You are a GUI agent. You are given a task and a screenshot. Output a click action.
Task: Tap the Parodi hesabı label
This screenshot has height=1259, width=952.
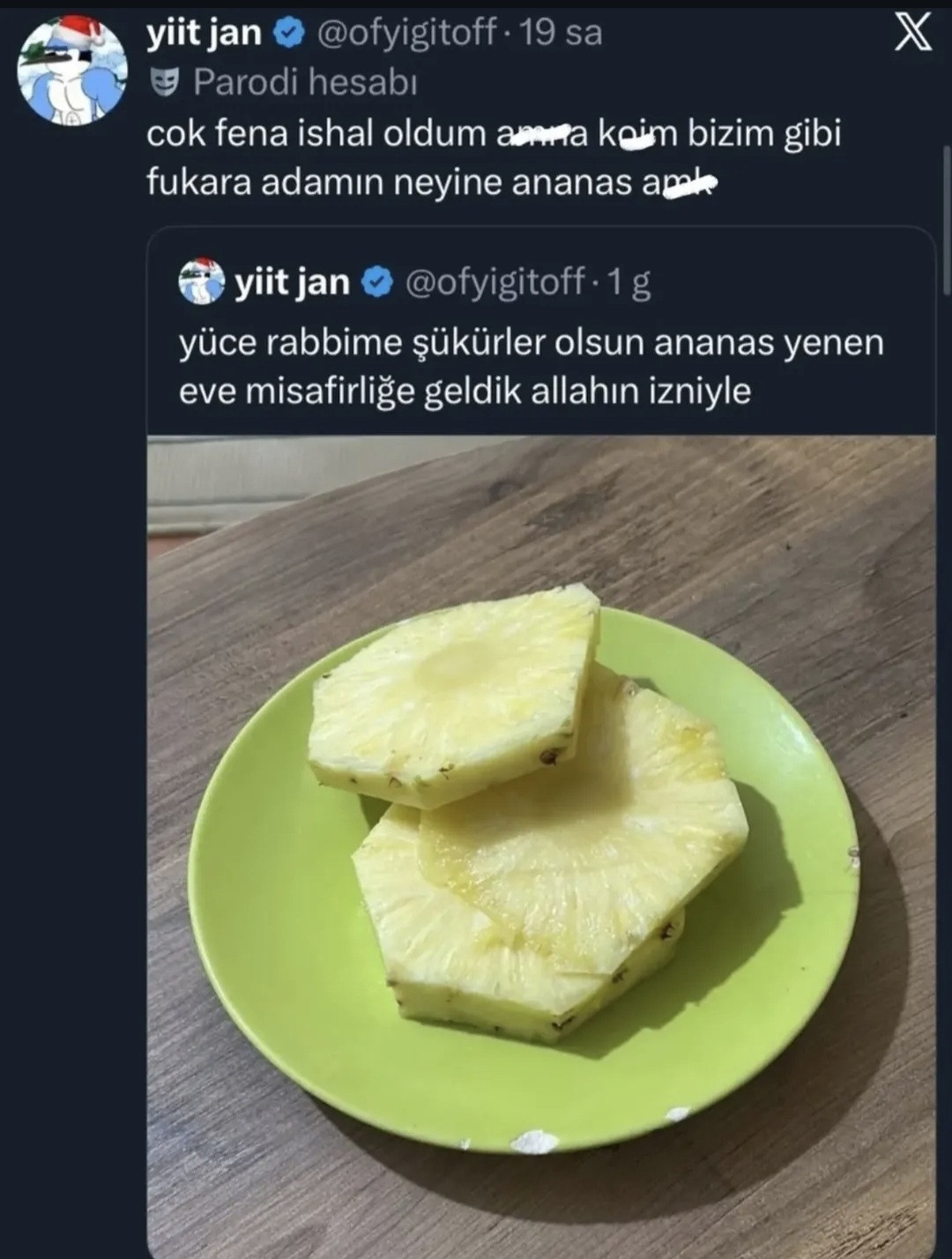point(304,82)
